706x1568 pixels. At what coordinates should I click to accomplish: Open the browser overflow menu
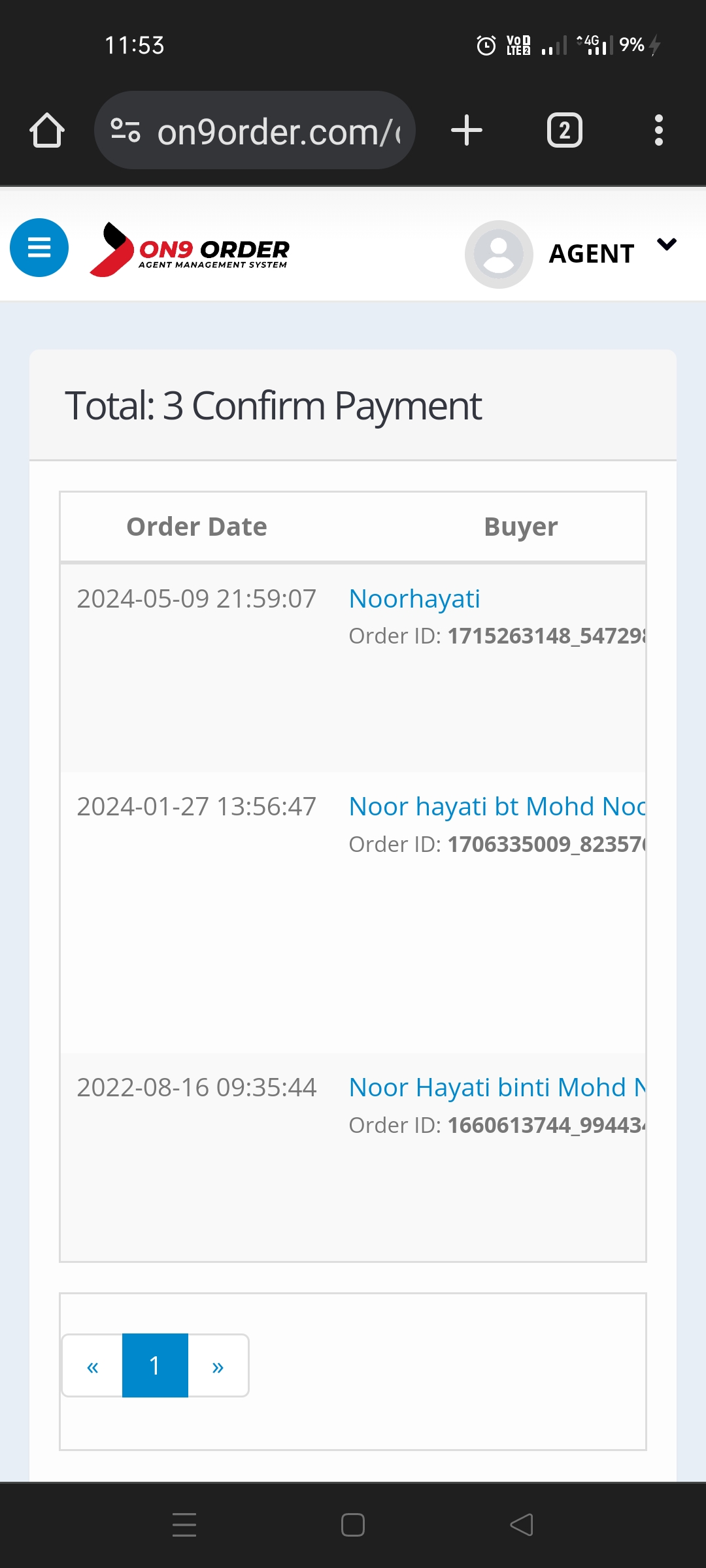[x=659, y=130]
